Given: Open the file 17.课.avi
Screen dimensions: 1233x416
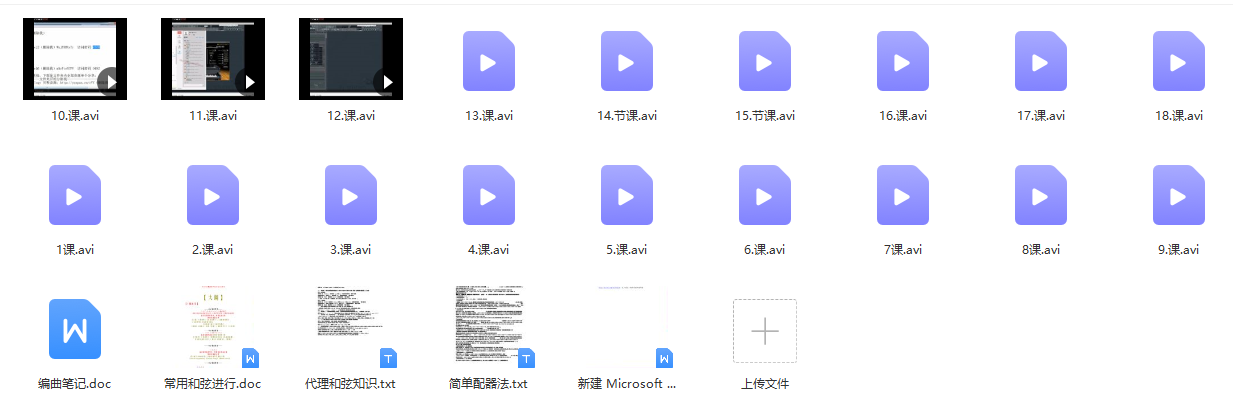Looking at the screenshot, I should pyautogui.click(x=1040, y=62).
